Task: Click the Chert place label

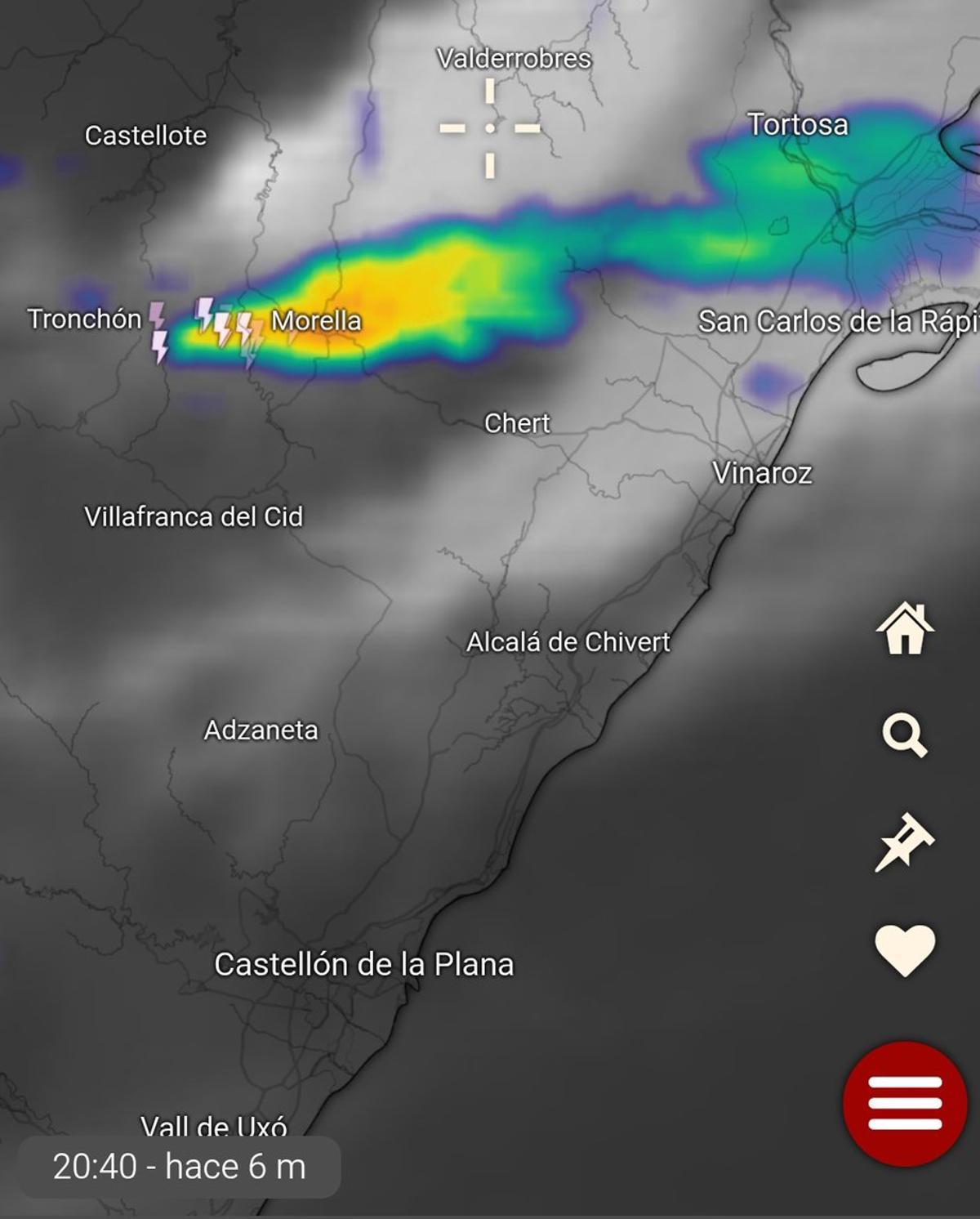Action: pyautogui.click(x=518, y=424)
